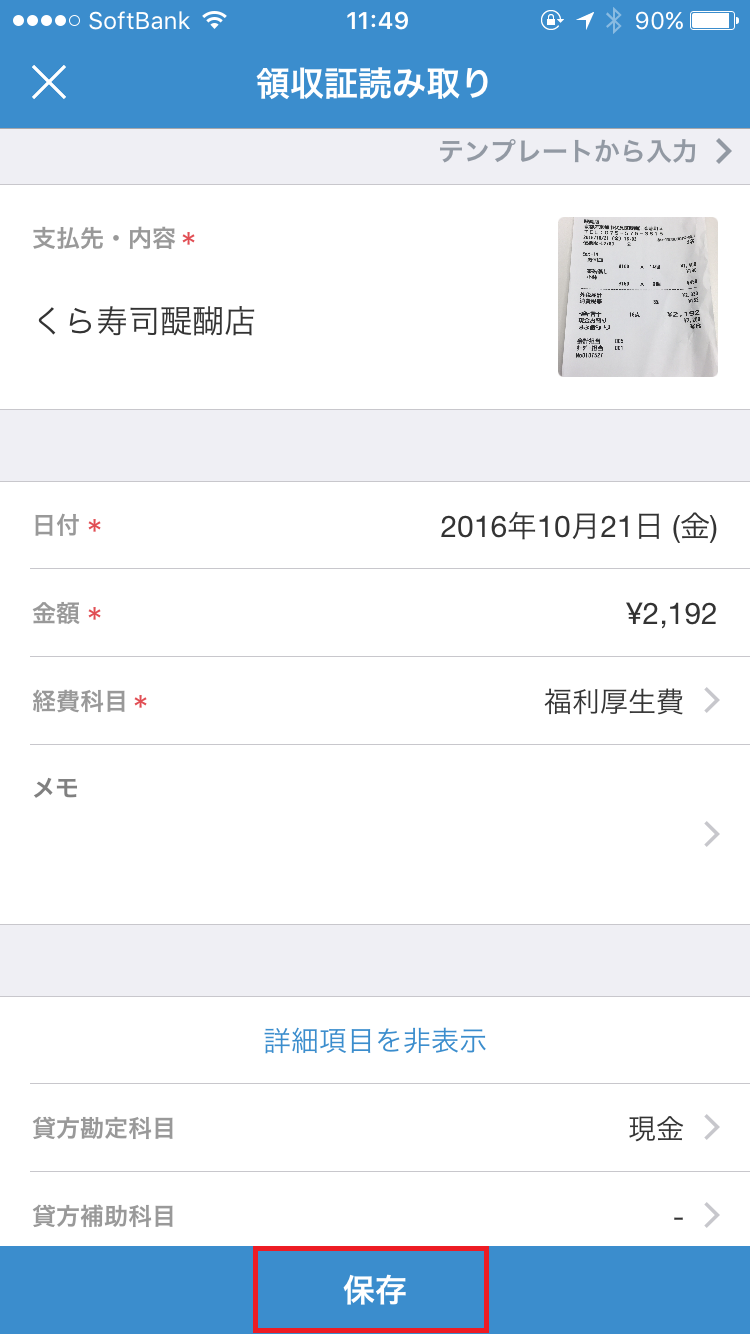Screen dimensions: 750x1334
Task: Close the receipt scan screen
Action: point(48,83)
